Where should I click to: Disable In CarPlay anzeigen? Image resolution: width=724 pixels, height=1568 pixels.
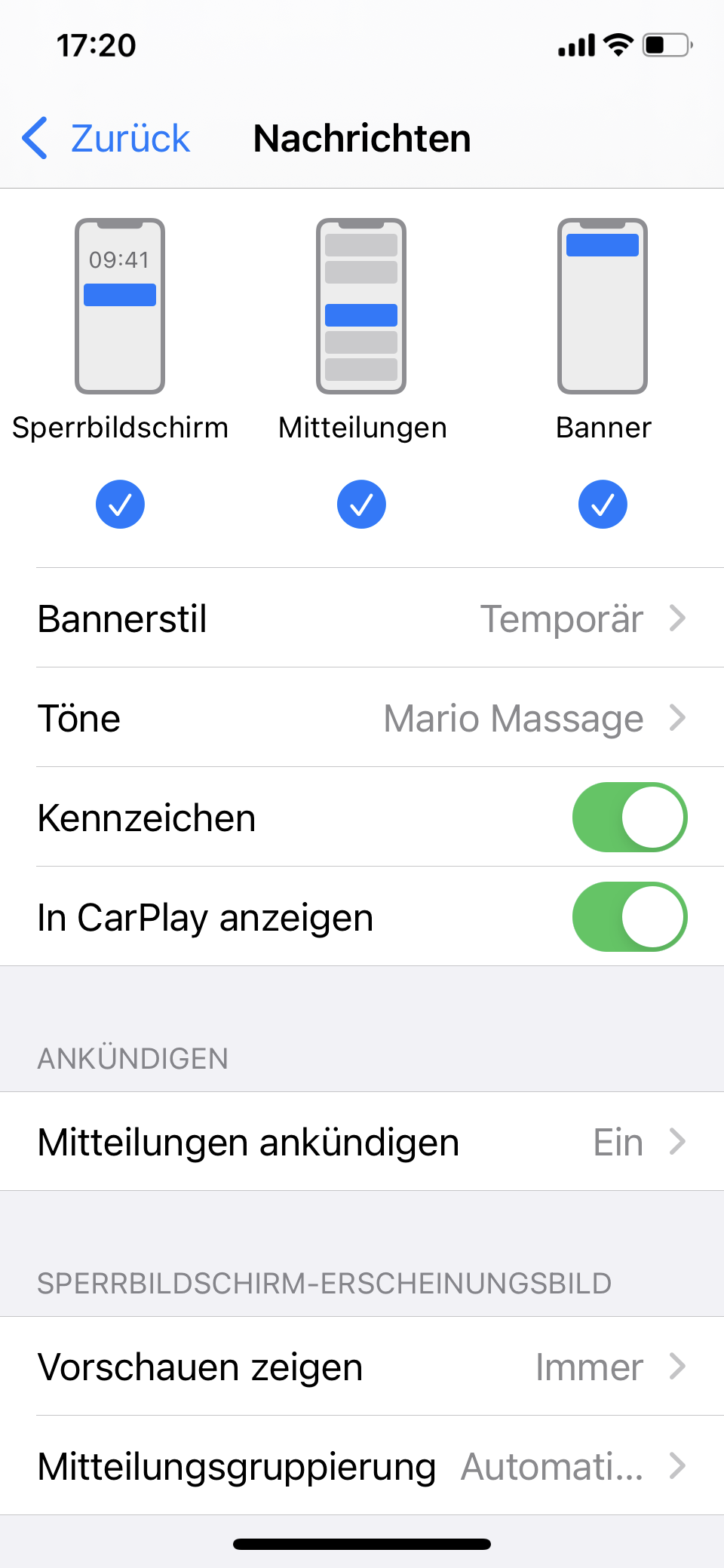[630, 916]
